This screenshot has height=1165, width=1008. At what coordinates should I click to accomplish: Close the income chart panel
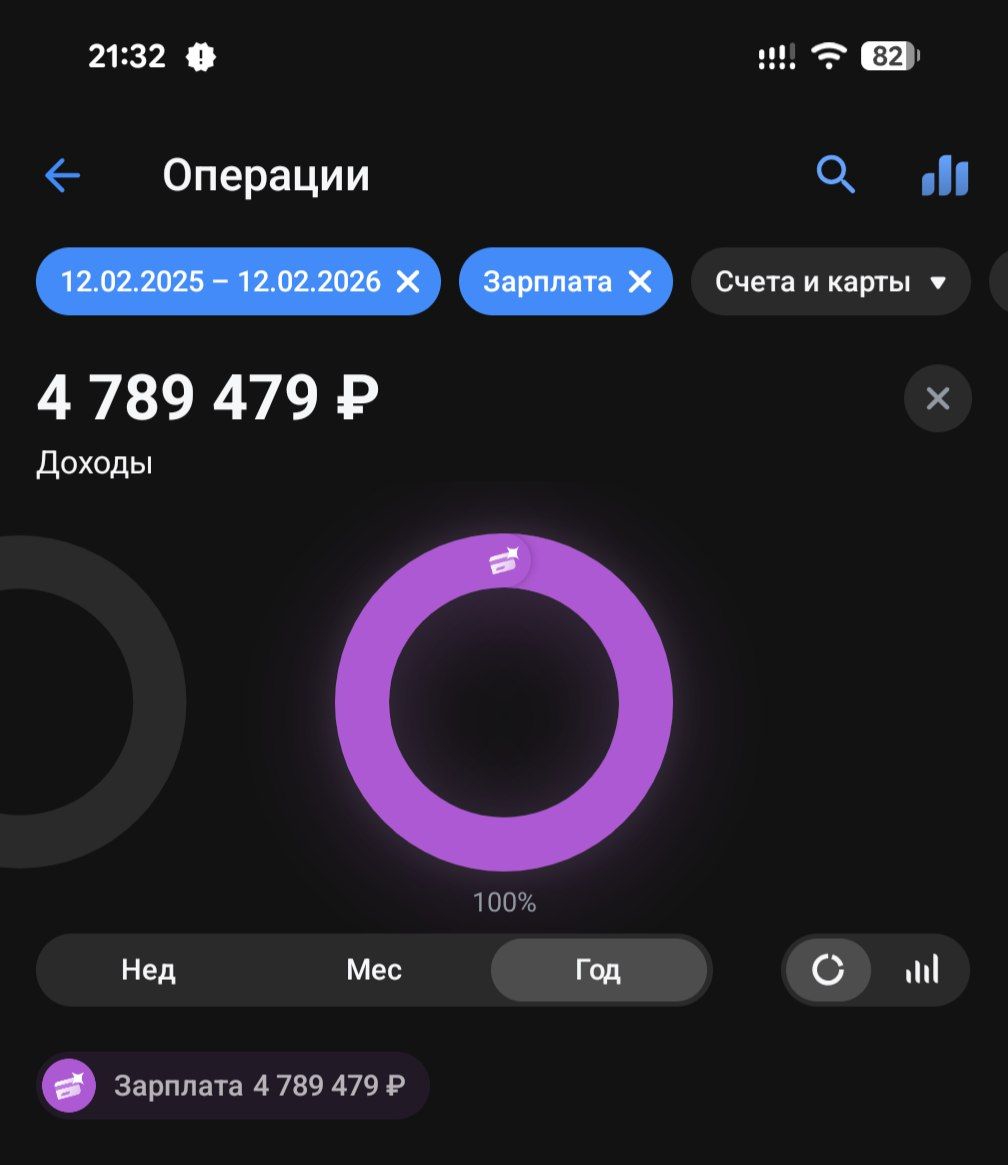[x=937, y=399]
